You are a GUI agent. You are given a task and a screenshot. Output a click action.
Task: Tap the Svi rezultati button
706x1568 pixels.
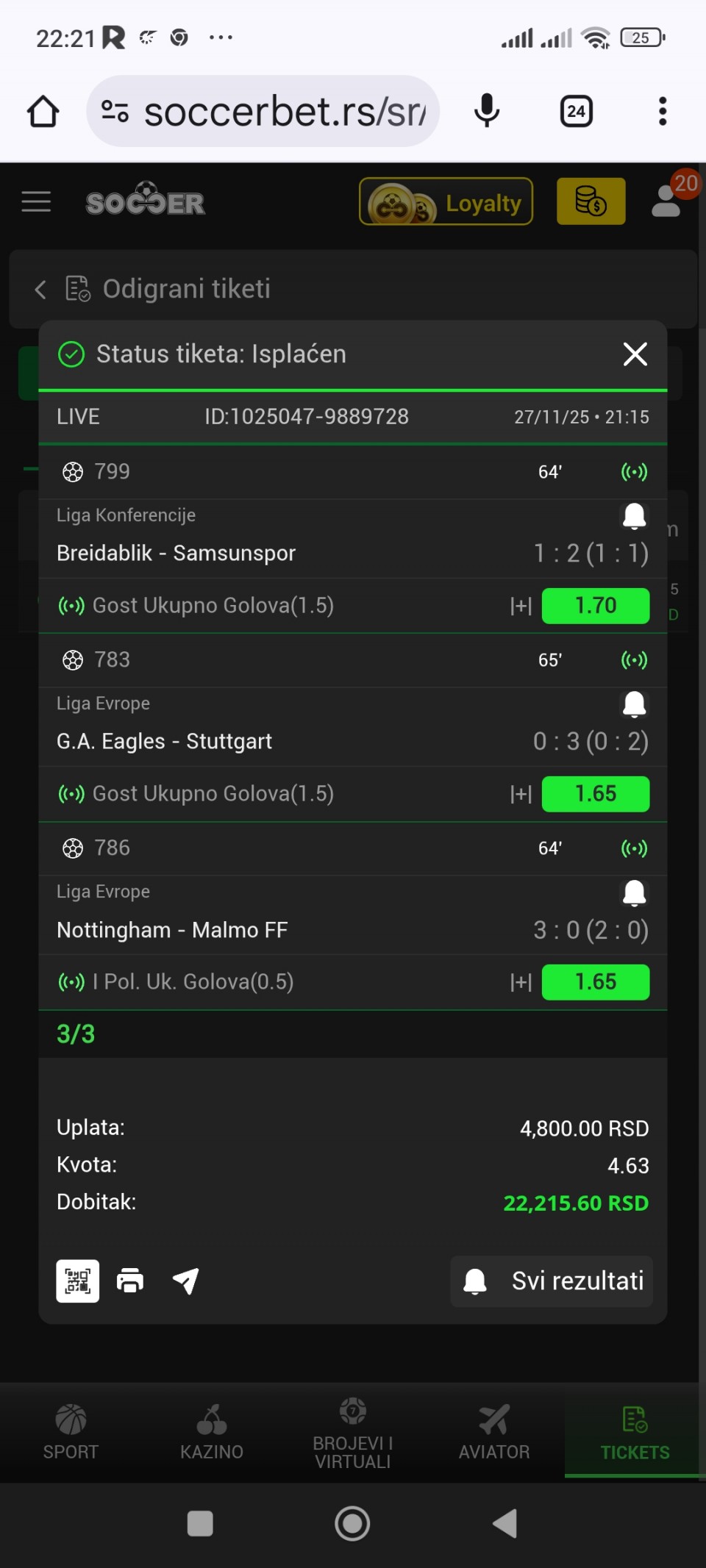point(552,1281)
